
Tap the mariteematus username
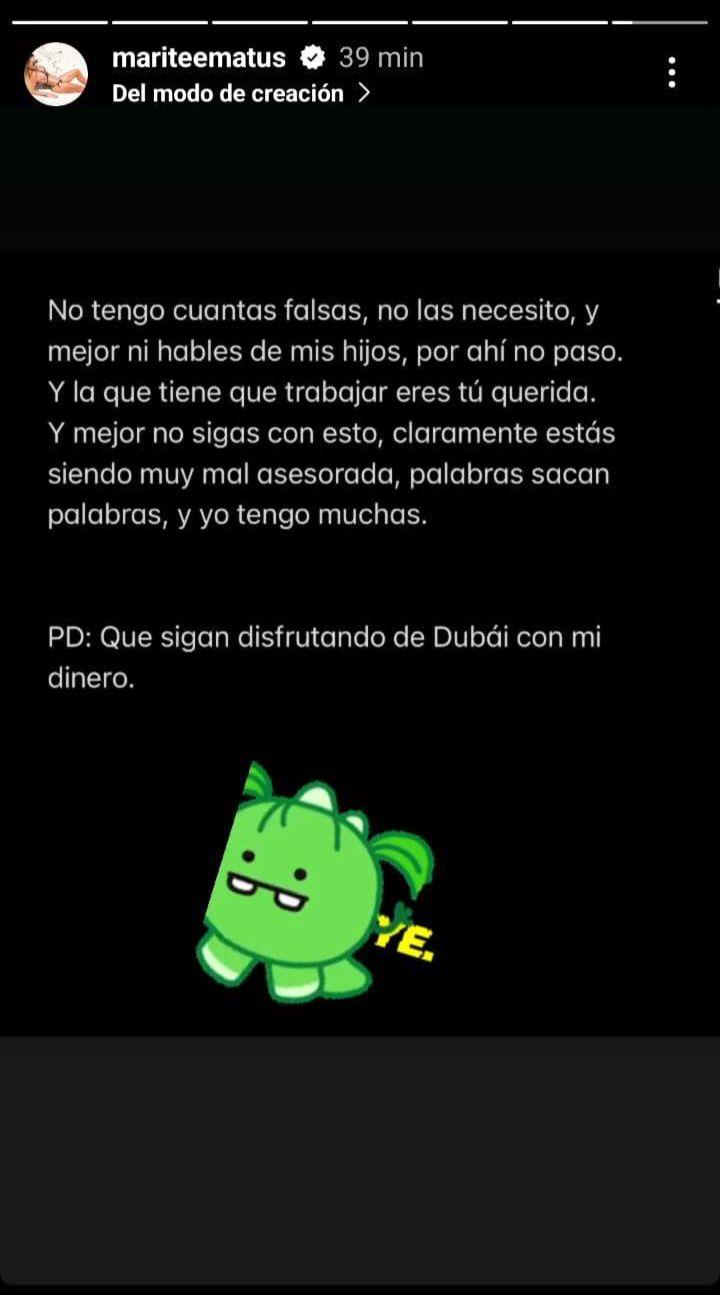point(199,58)
